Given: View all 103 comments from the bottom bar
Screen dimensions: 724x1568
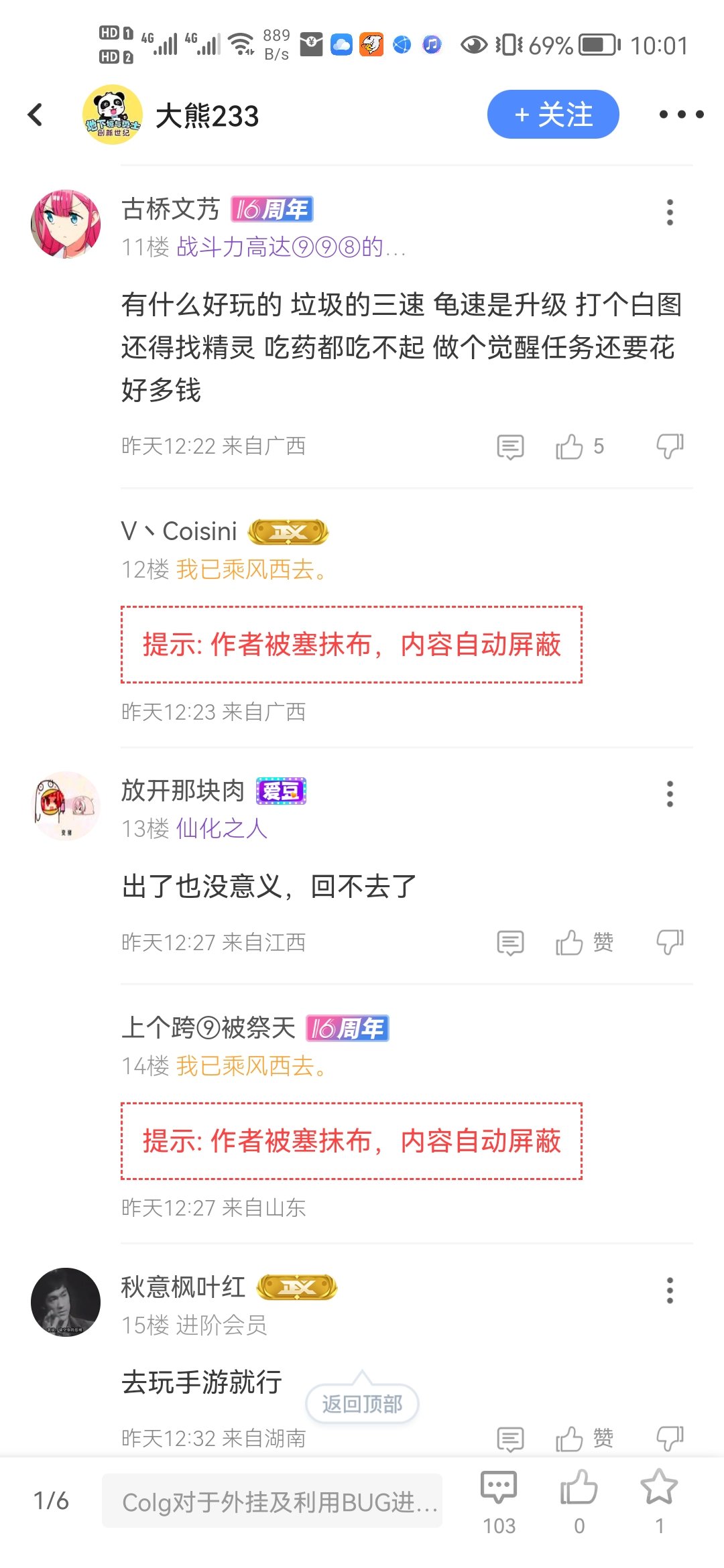Looking at the screenshot, I should point(499,1501).
